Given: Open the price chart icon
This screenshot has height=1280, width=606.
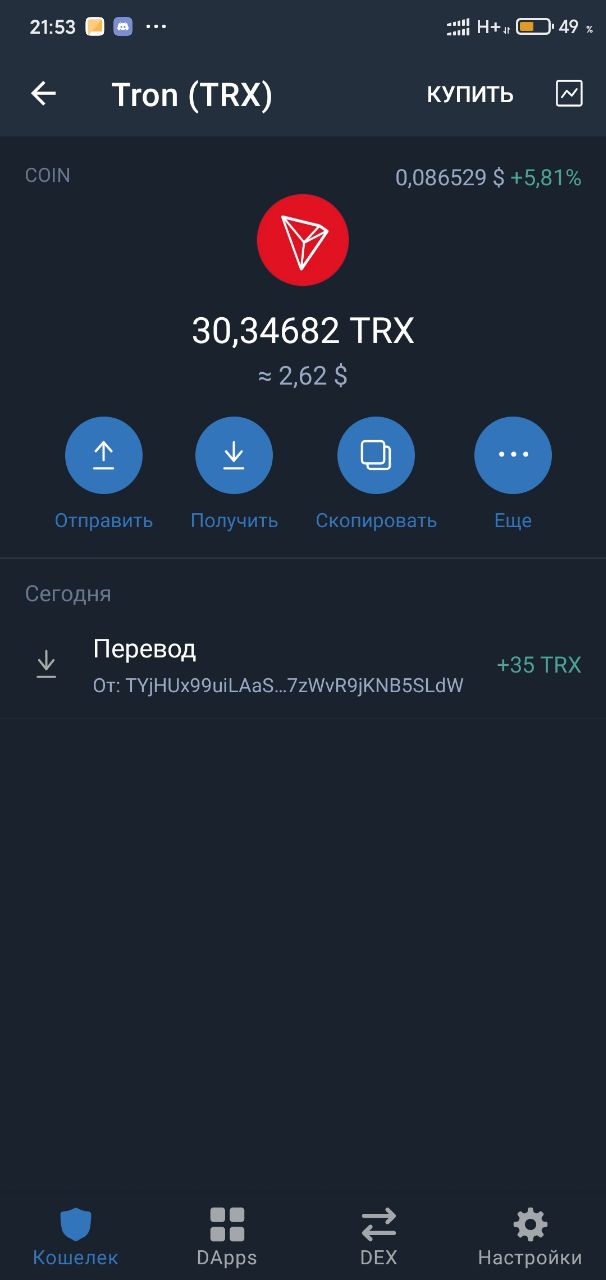Looking at the screenshot, I should click(569, 94).
